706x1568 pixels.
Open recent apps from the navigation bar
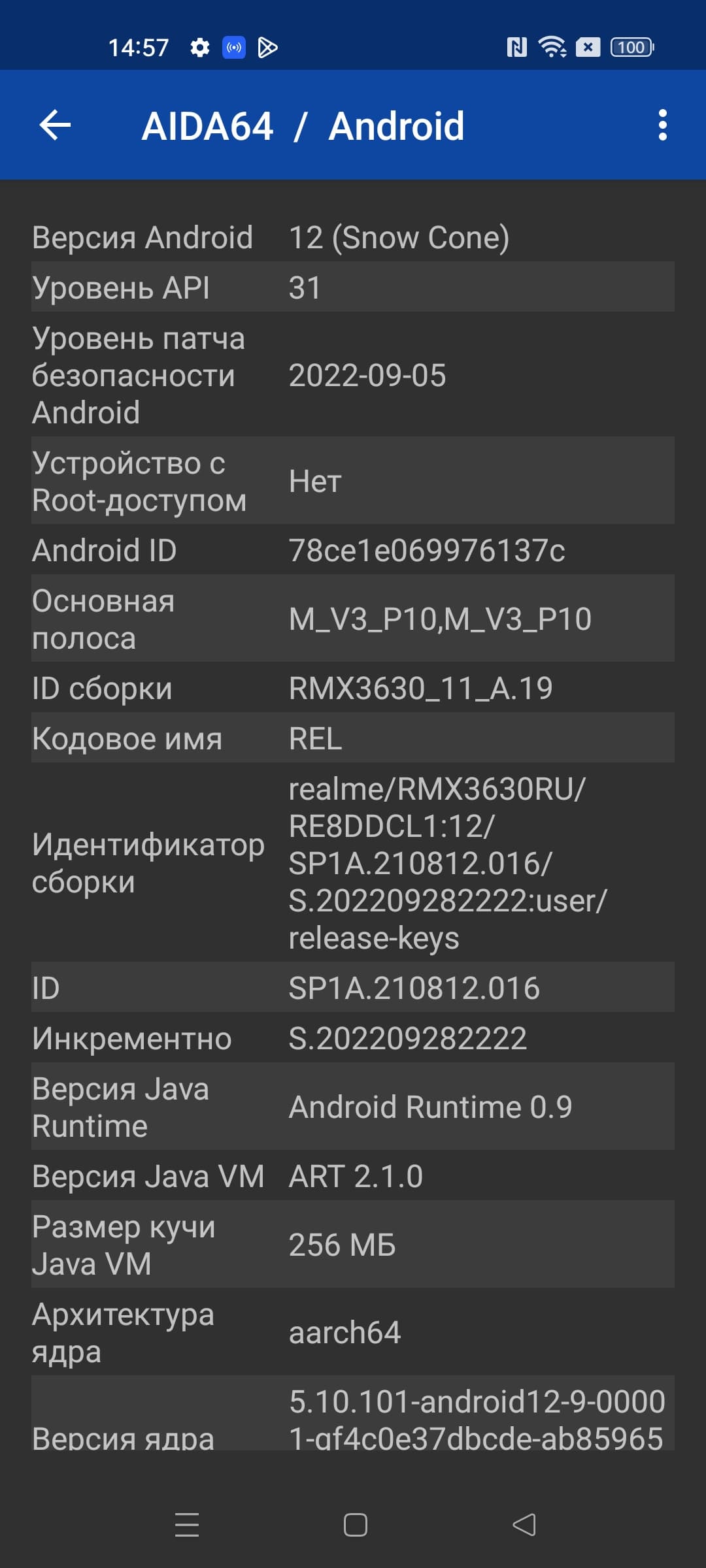pos(187,1525)
